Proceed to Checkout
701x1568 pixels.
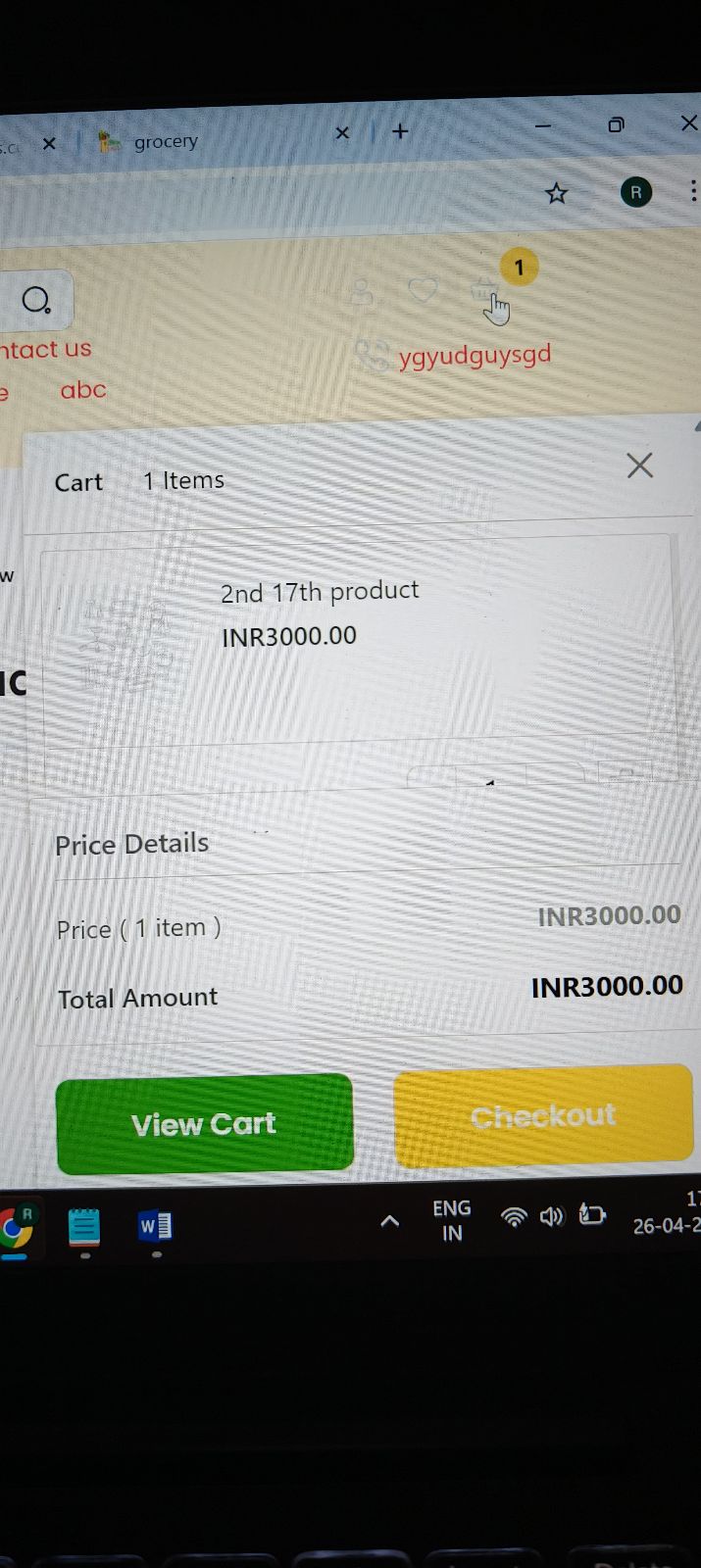542,1116
